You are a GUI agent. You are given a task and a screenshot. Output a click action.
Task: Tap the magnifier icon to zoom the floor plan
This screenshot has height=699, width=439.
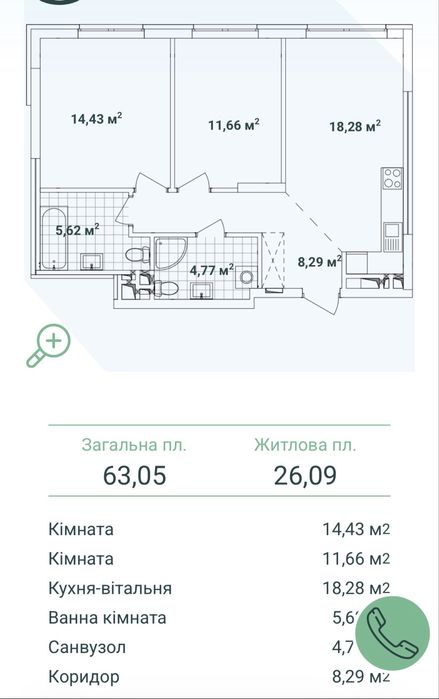49,345
